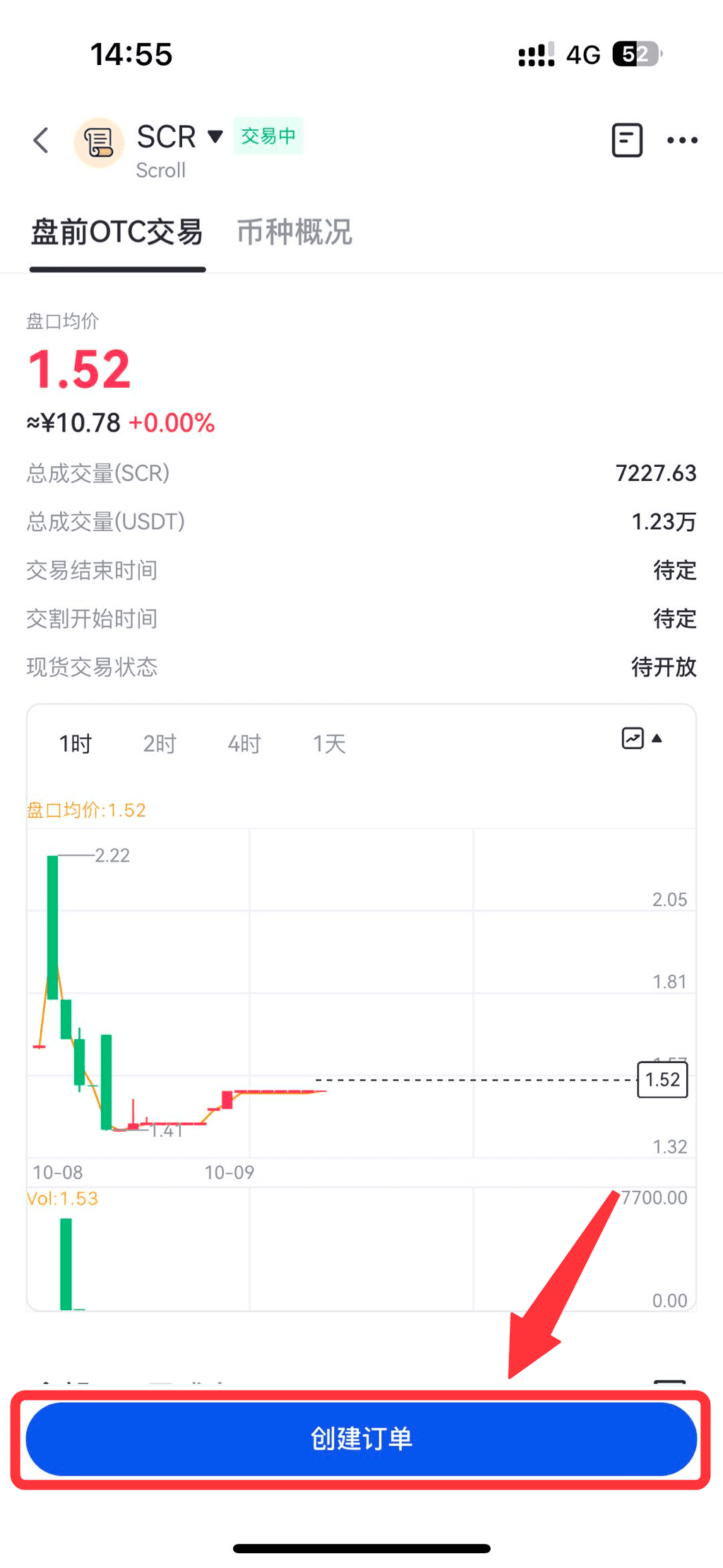723x1568 pixels.
Task: Switch chart to 4时 interval
Action: click(x=244, y=744)
